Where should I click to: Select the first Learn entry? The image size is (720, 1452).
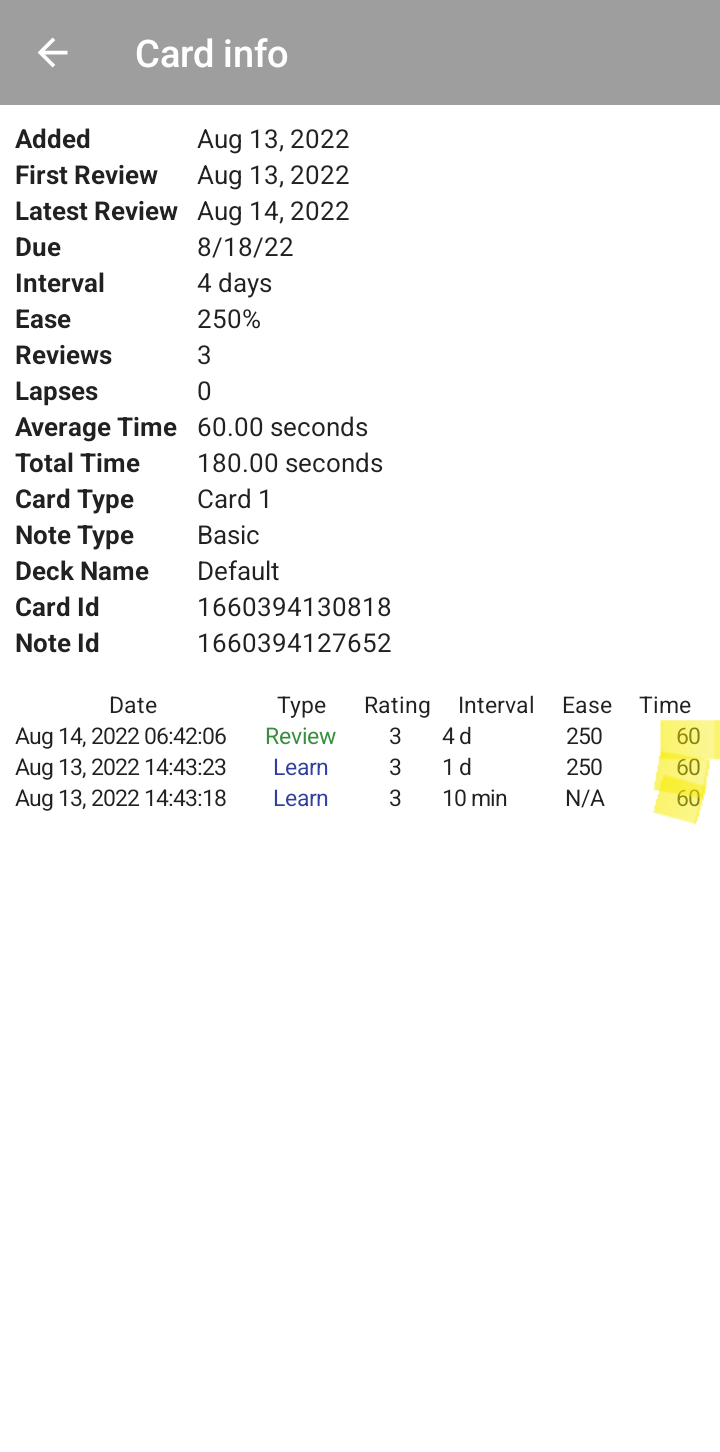point(301,767)
